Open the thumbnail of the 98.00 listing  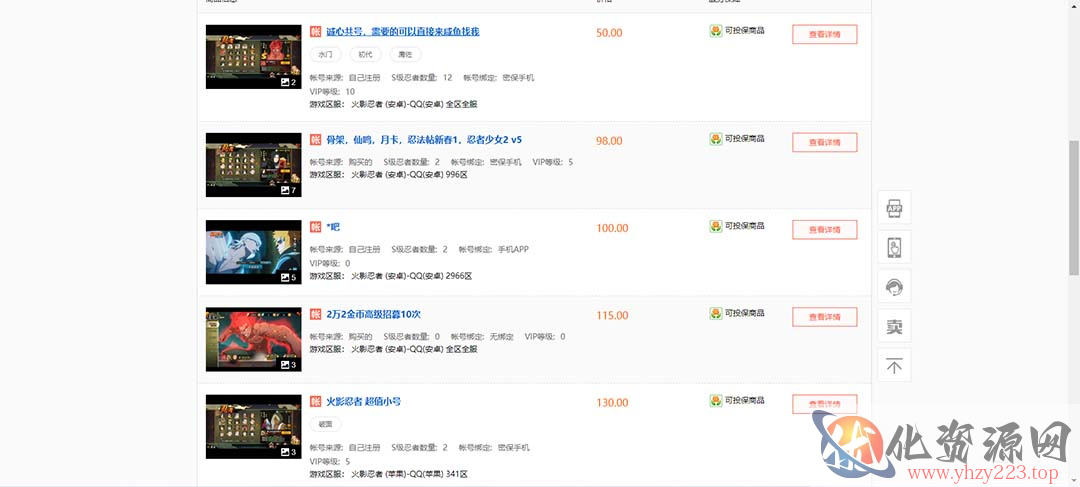pos(253,164)
